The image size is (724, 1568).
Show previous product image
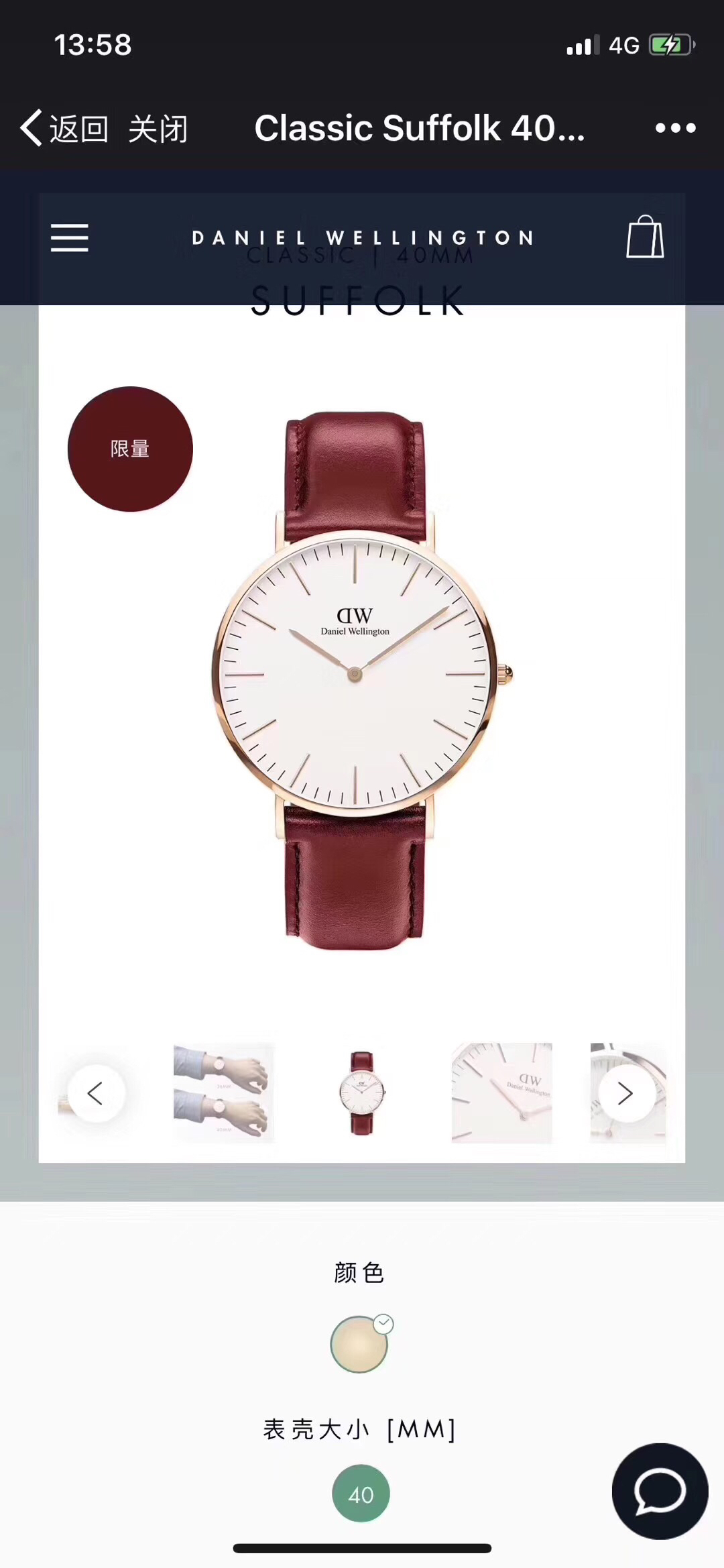click(x=96, y=1093)
